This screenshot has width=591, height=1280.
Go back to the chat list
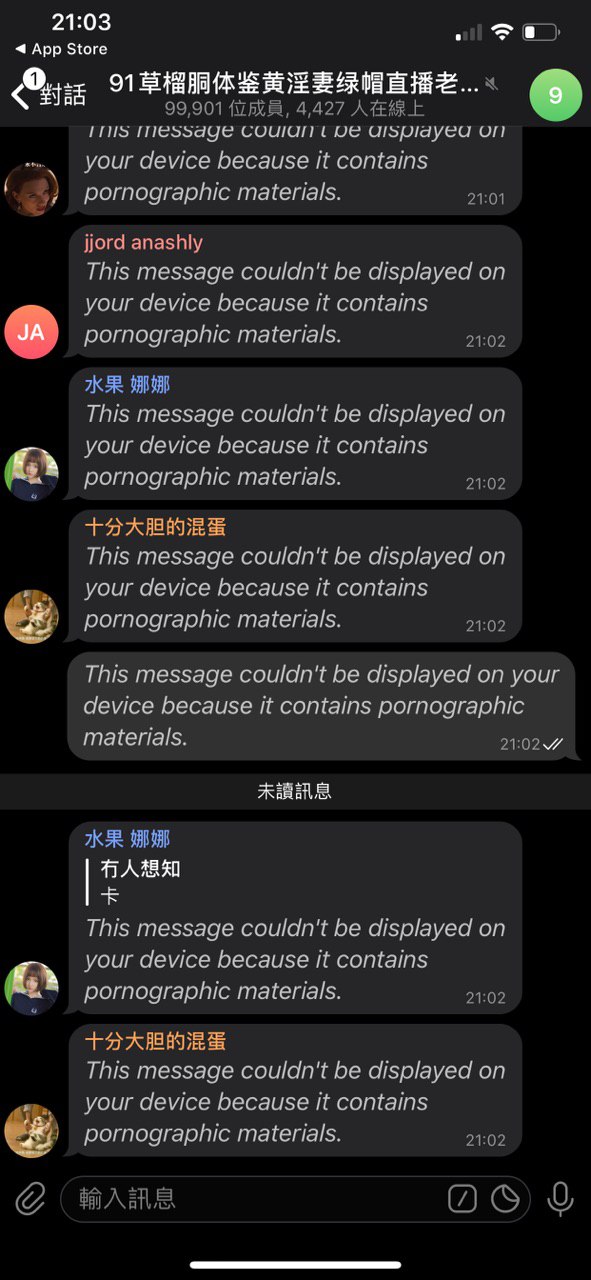[48, 94]
